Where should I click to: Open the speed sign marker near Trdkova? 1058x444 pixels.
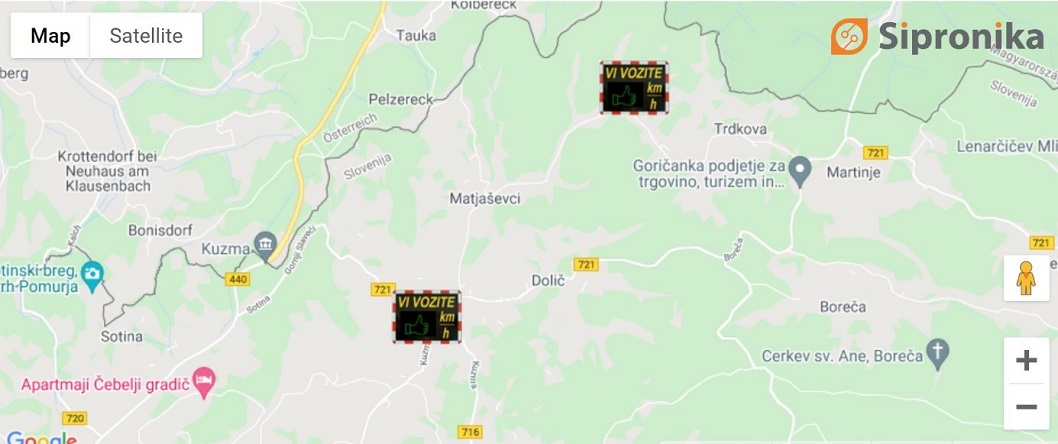635,88
